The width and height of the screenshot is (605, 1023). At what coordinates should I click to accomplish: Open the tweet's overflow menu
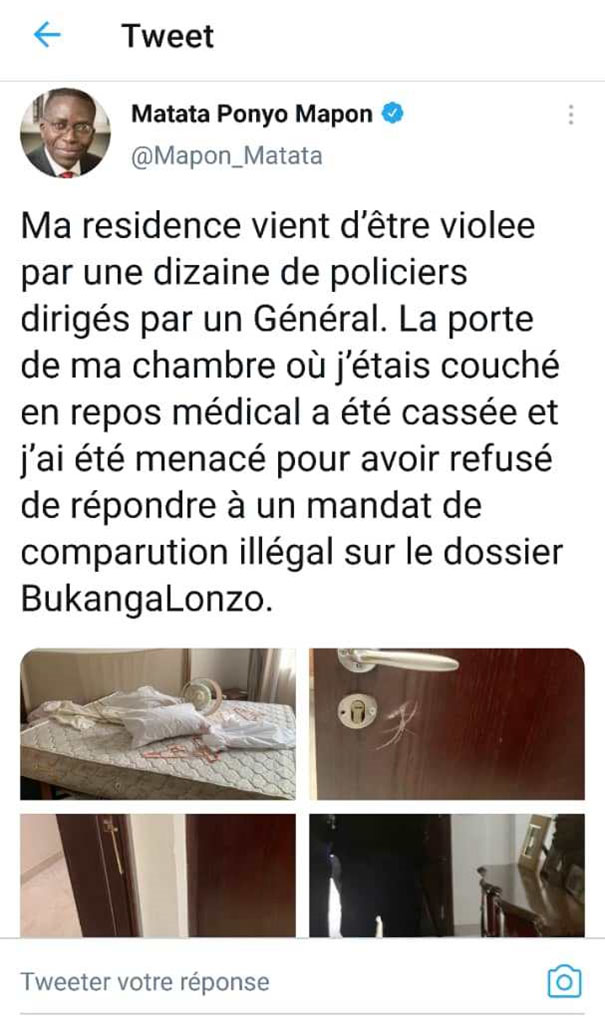point(570,115)
